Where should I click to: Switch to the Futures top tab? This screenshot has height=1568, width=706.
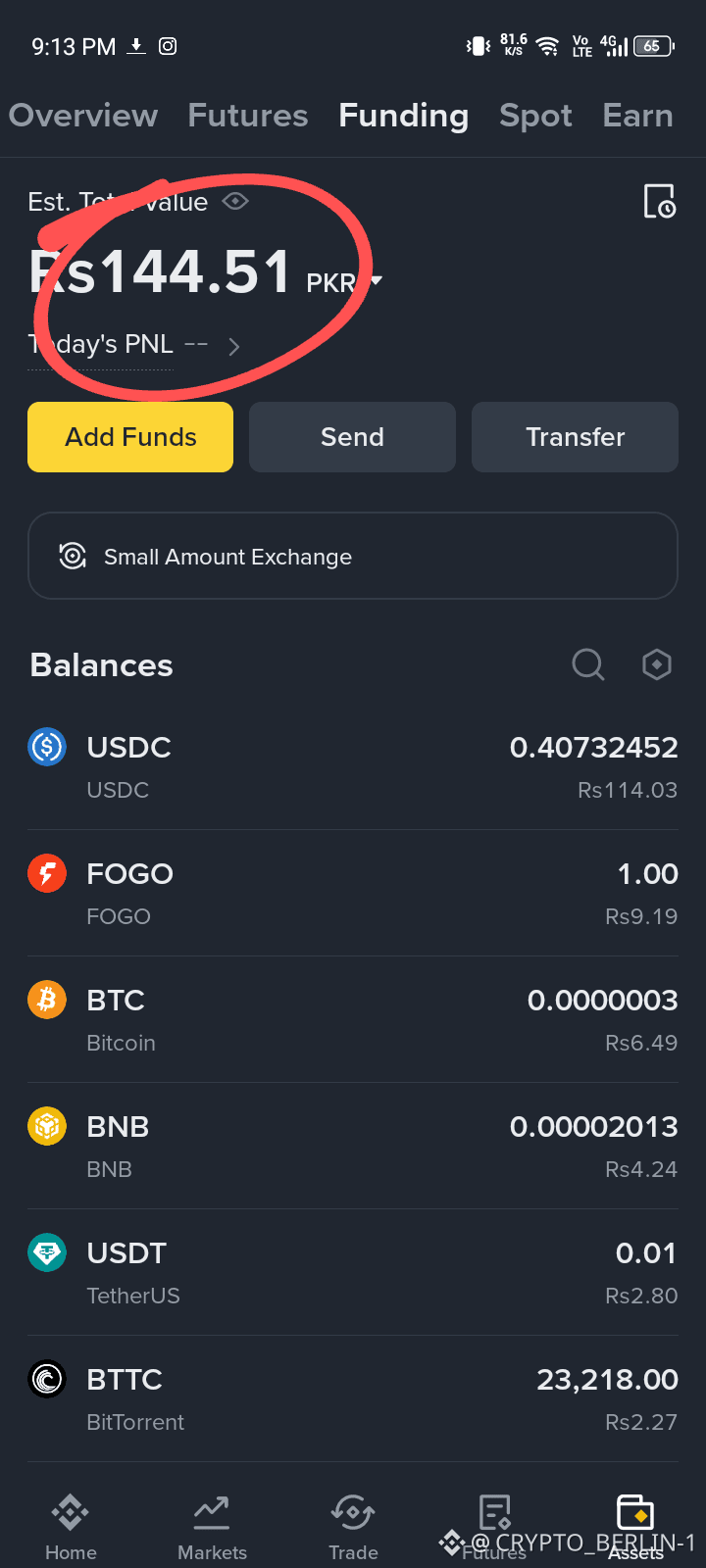click(248, 116)
